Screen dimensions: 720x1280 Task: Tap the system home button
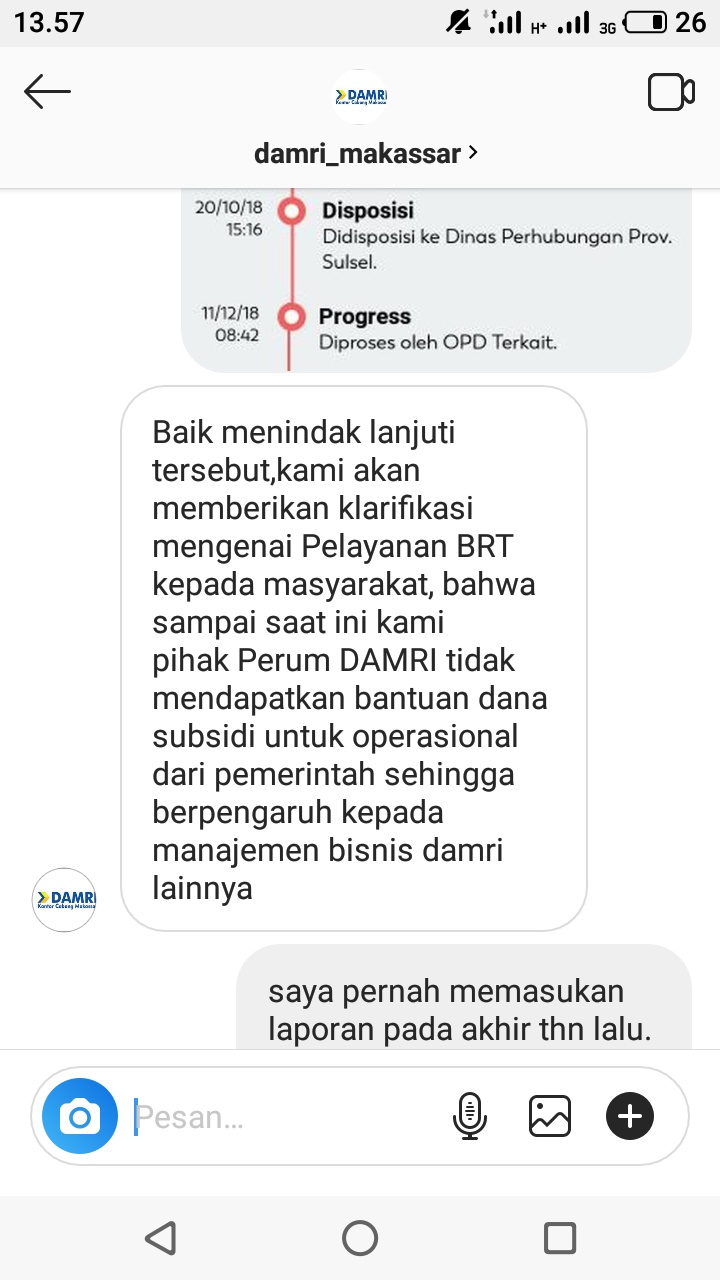tap(360, 1238)
